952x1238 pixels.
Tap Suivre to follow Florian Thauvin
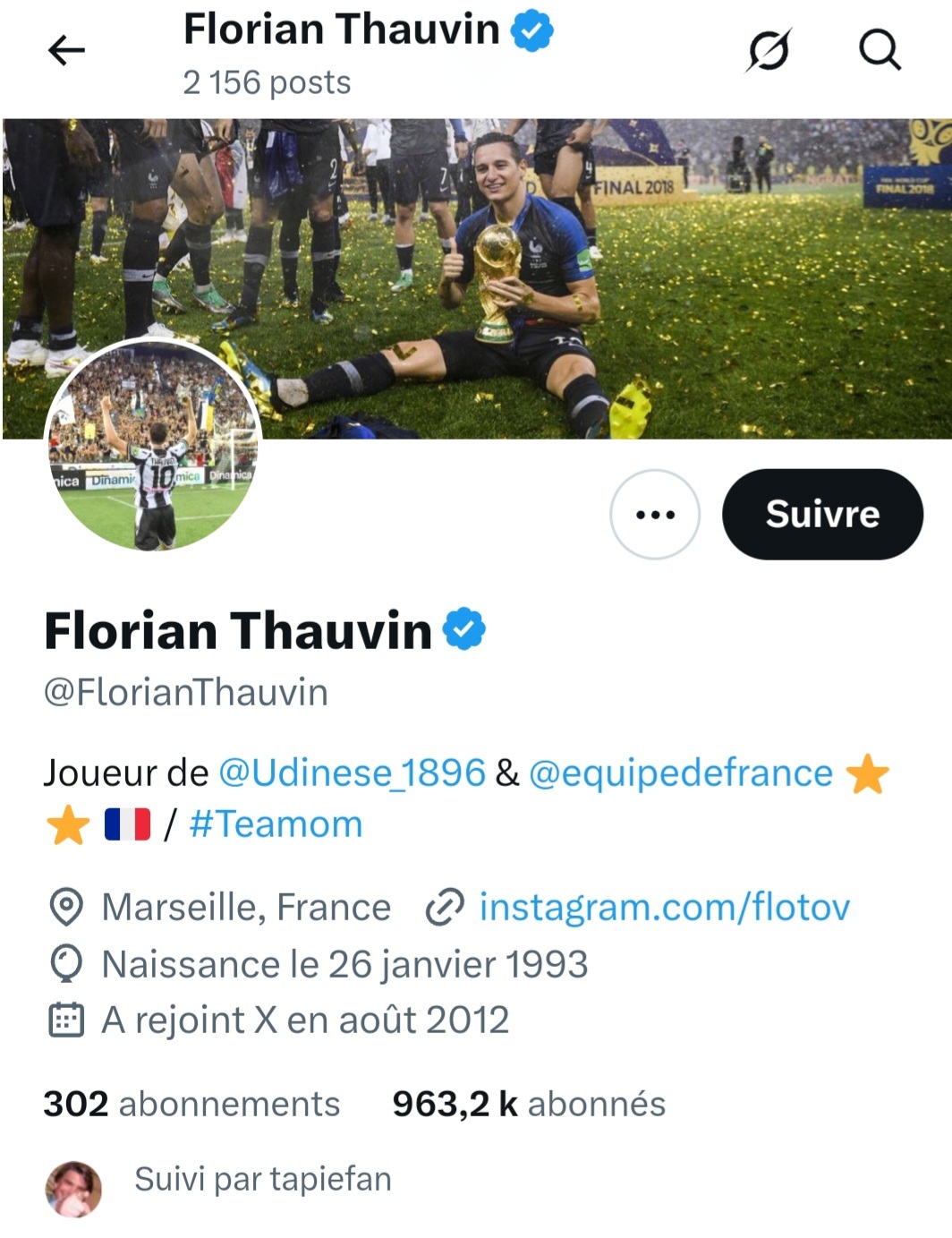coord(822,514)
